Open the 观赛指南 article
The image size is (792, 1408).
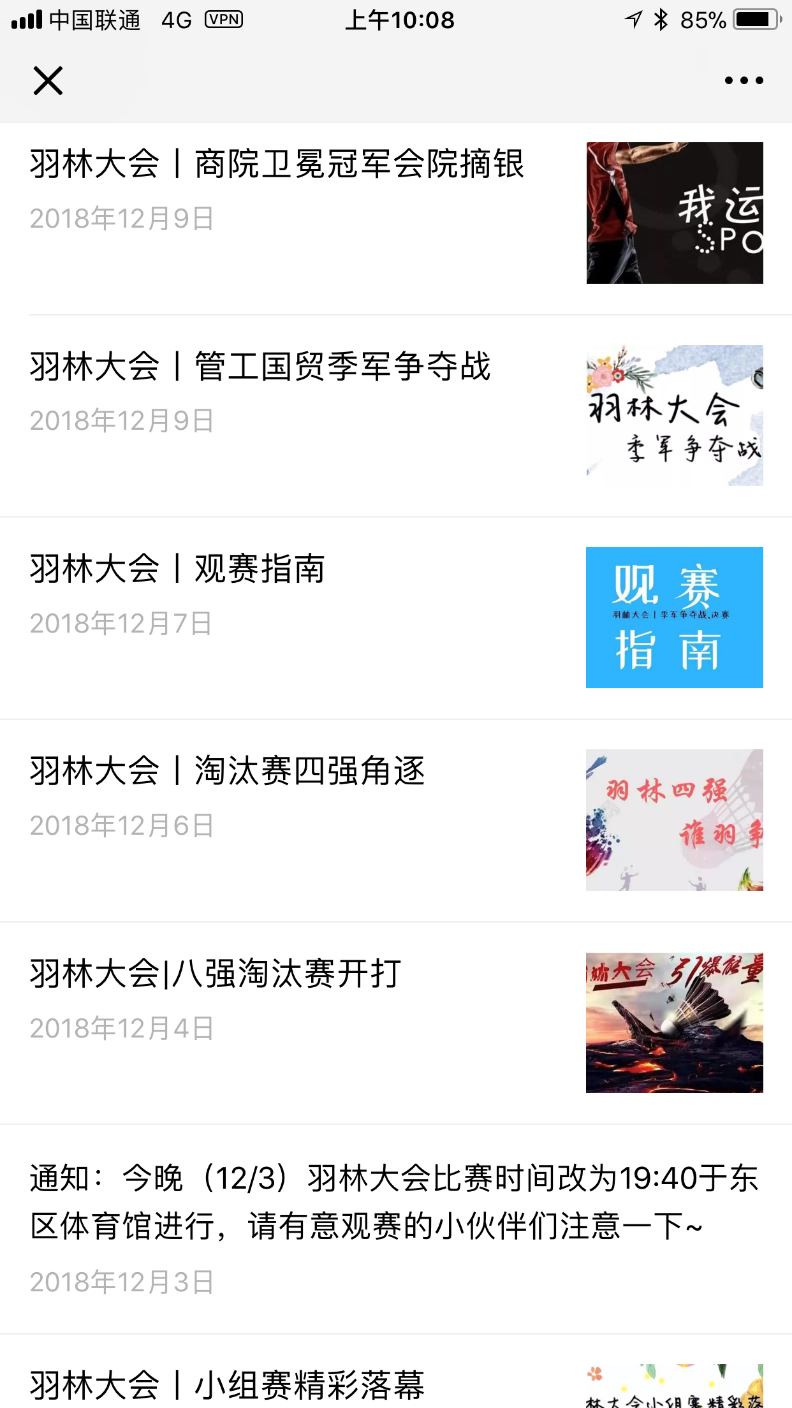point(177,570)
